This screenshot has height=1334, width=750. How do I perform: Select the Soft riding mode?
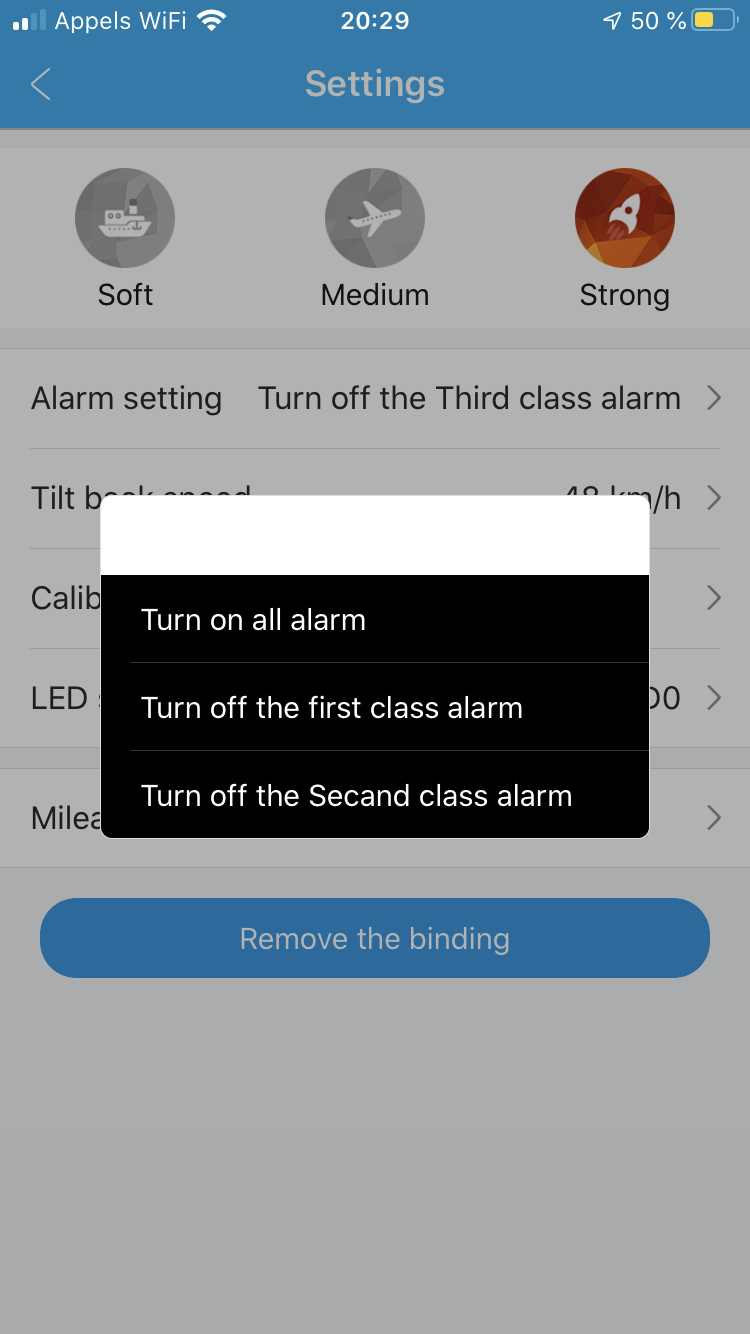click(x=125, y=239)
